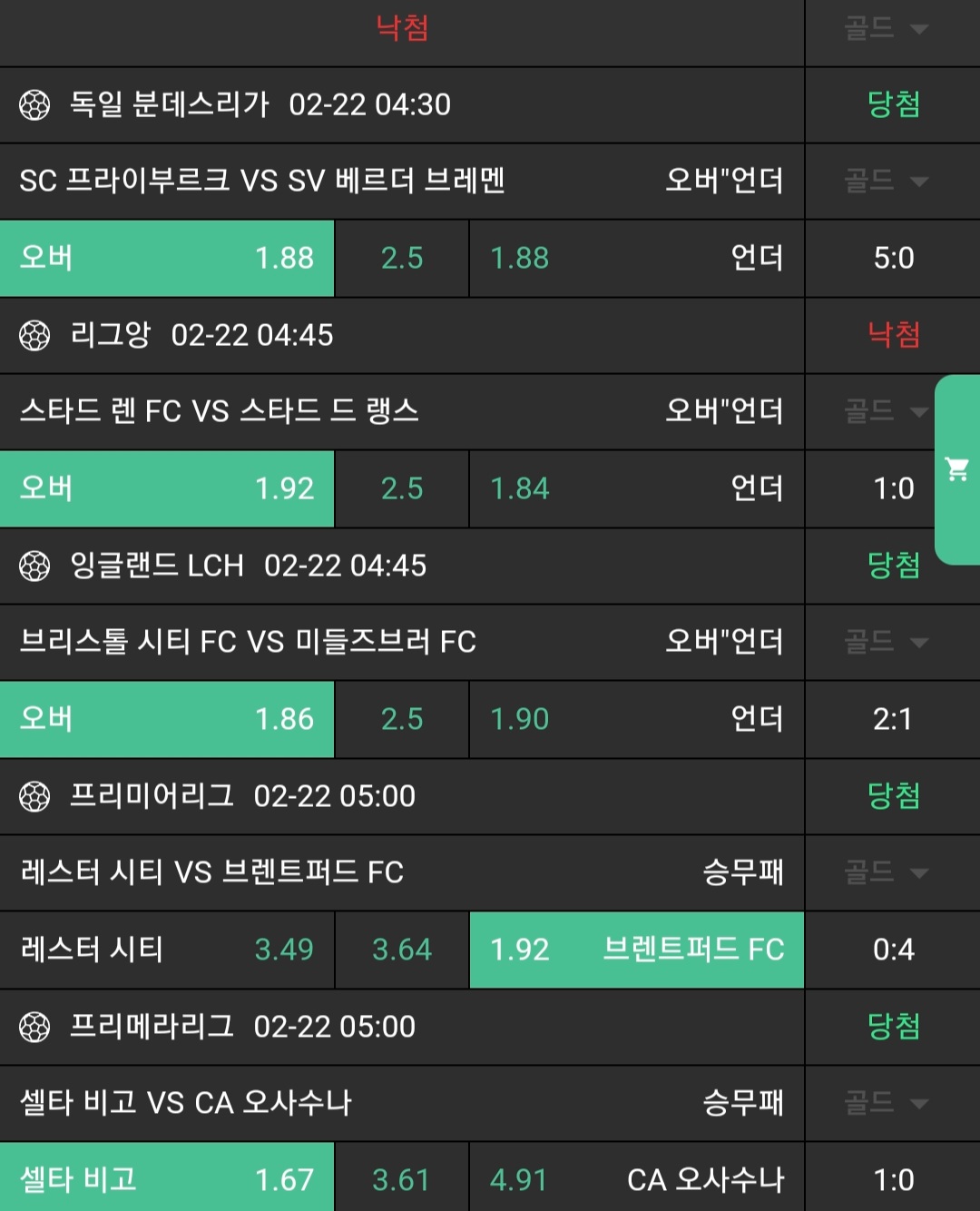Pick draw odds 3.64 for 레스터 시티 match
The height and width of the screenshot is (1211, 980).
click(x=402, y=950)
